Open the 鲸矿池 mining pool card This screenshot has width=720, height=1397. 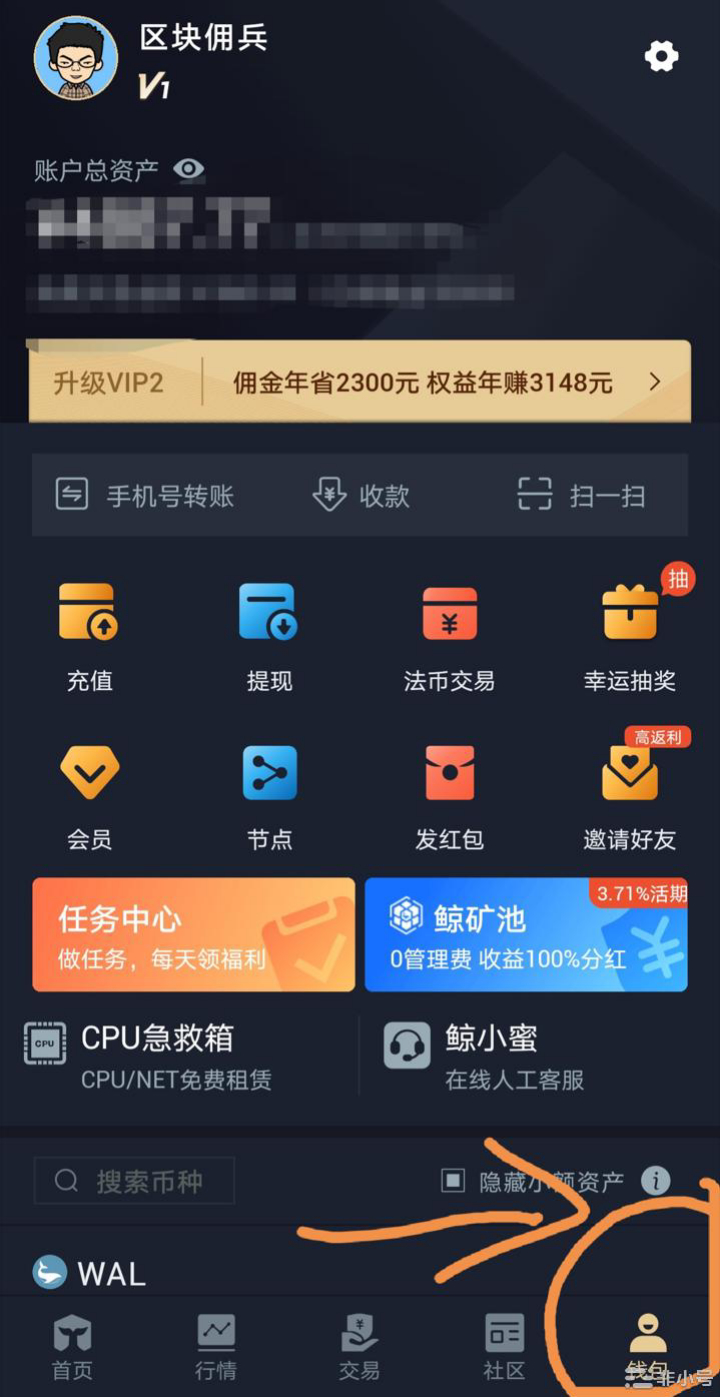point(526,935)
